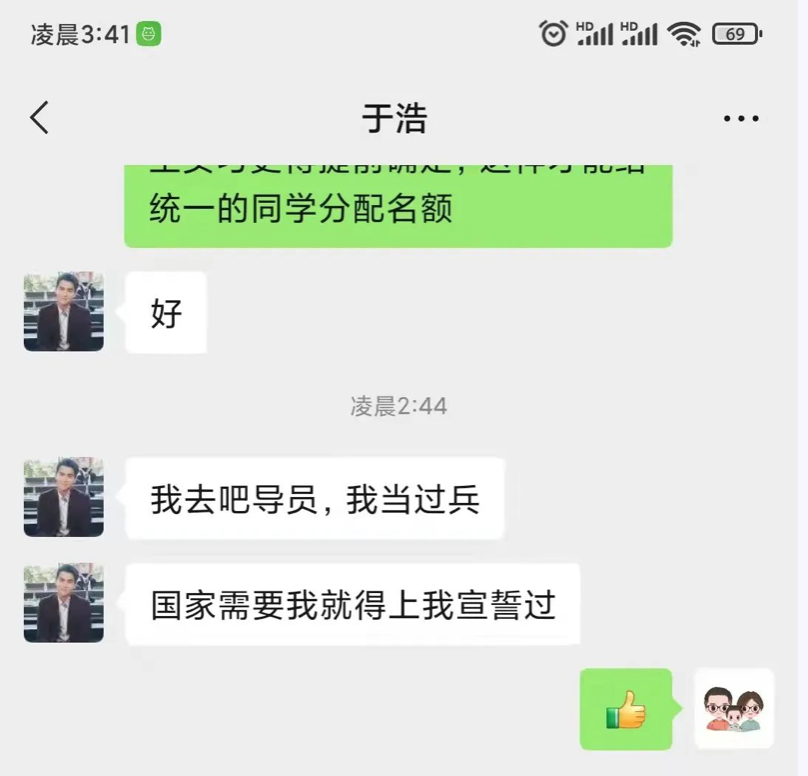This screenshot has height=776, width=808.
Task: View profile from avatar beside 国家需要我 message
Action: point(64,603)
